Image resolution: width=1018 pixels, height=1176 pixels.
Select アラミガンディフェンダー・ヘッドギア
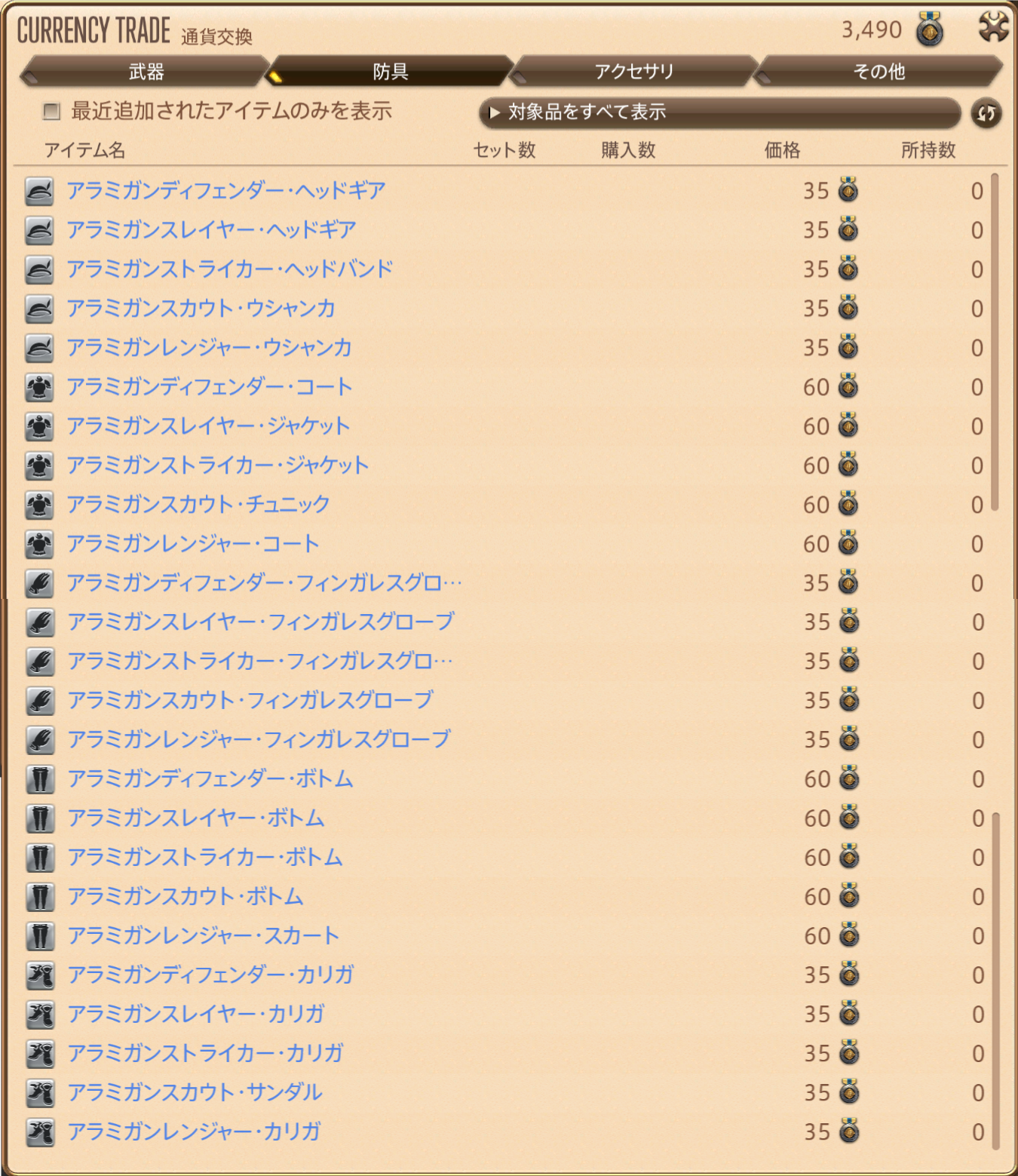[x=226, y=191]
